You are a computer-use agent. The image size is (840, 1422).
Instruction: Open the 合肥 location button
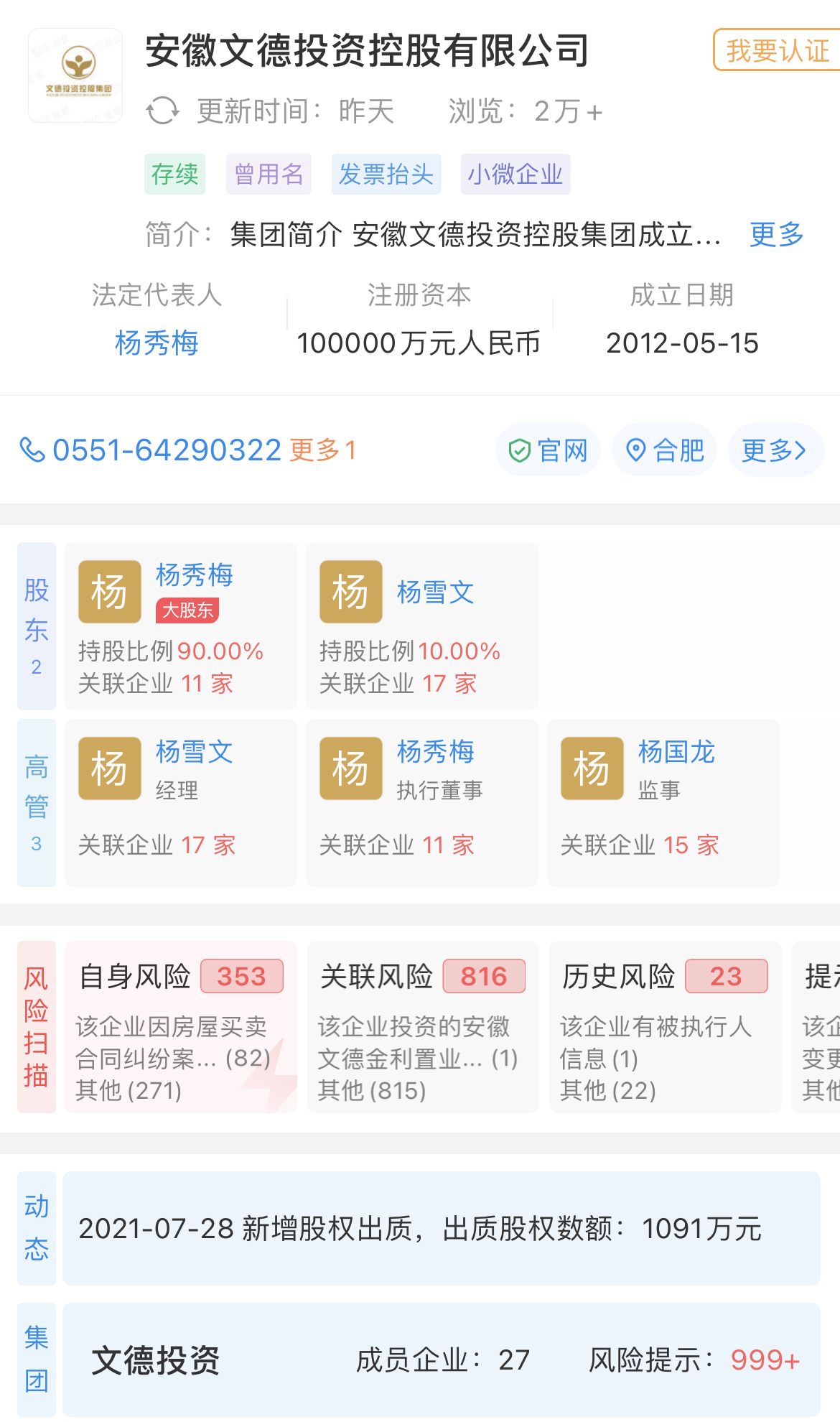click(x=664, y=450)
